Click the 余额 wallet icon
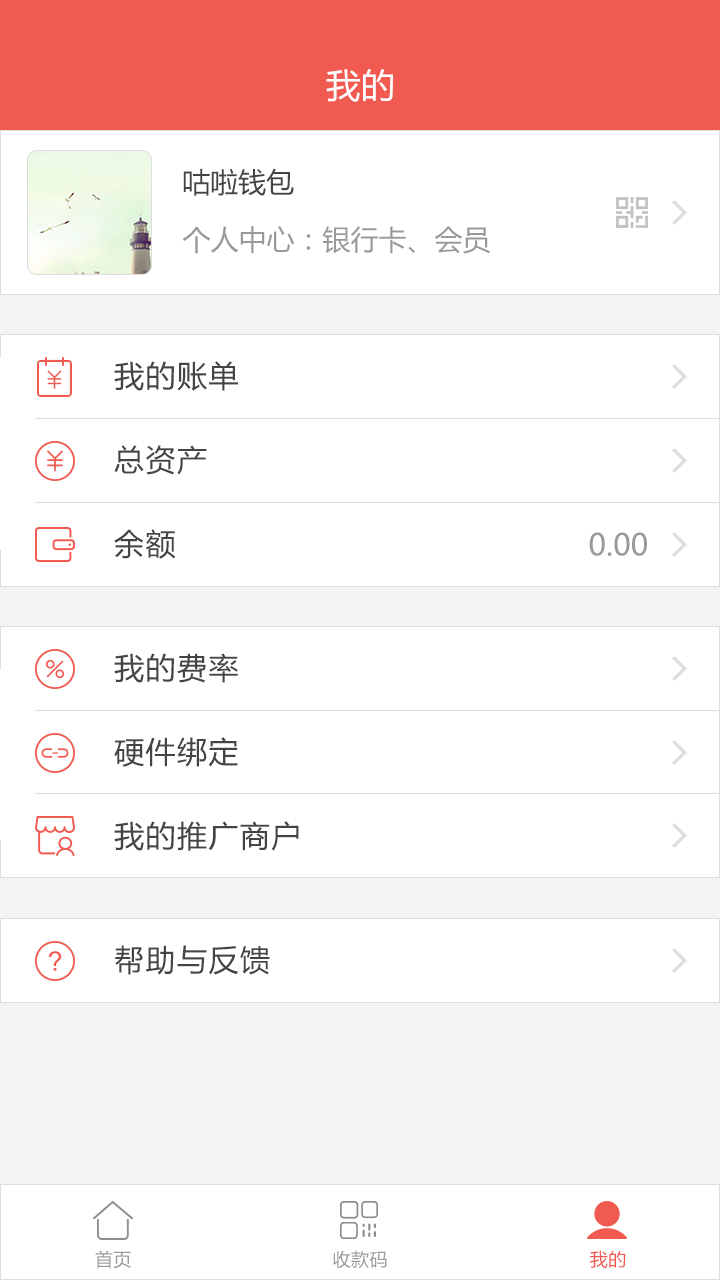This screenshot has height=1280, width=720. pyautogui.click(x=55, y=544)
